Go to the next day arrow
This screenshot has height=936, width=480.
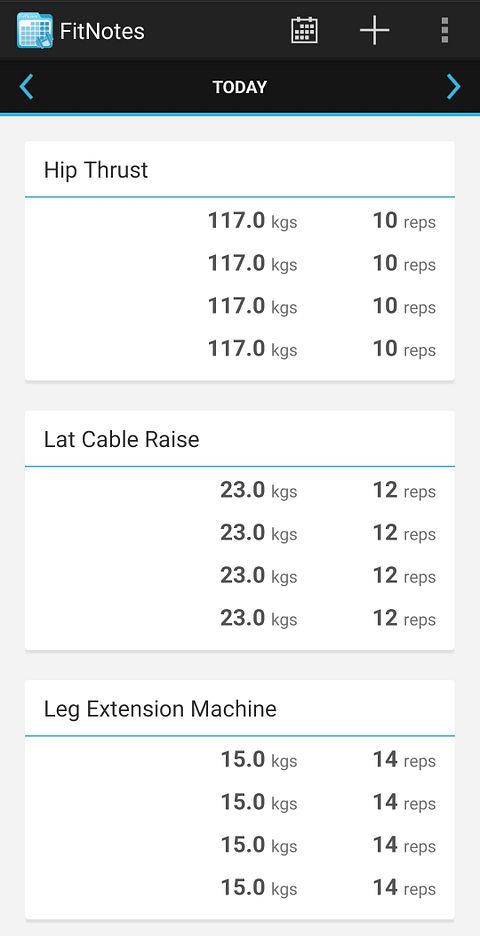pos(454,87)
